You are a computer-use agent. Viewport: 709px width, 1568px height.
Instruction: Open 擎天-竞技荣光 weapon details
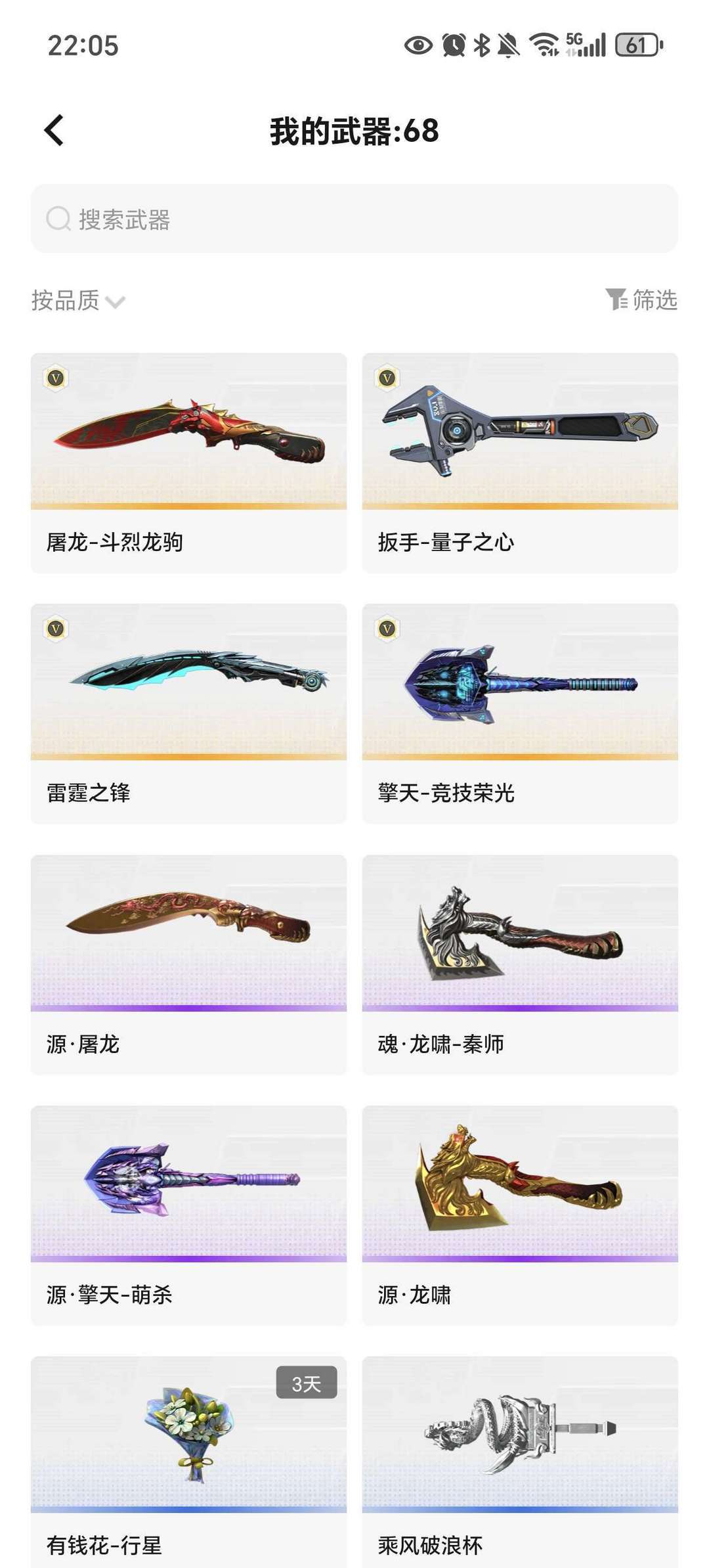click(520, 713)
